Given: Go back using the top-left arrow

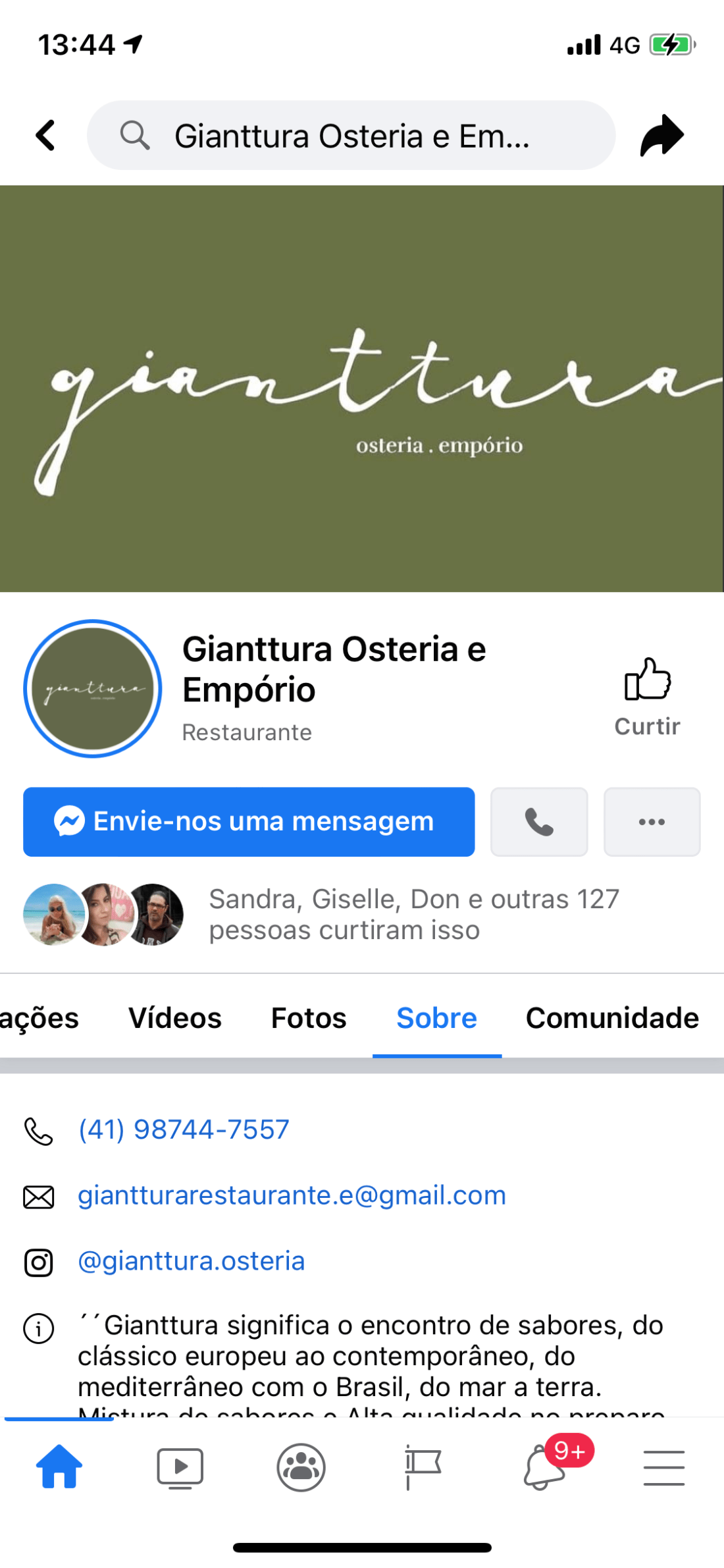Looking at the screenshot, I should [45, 136].
